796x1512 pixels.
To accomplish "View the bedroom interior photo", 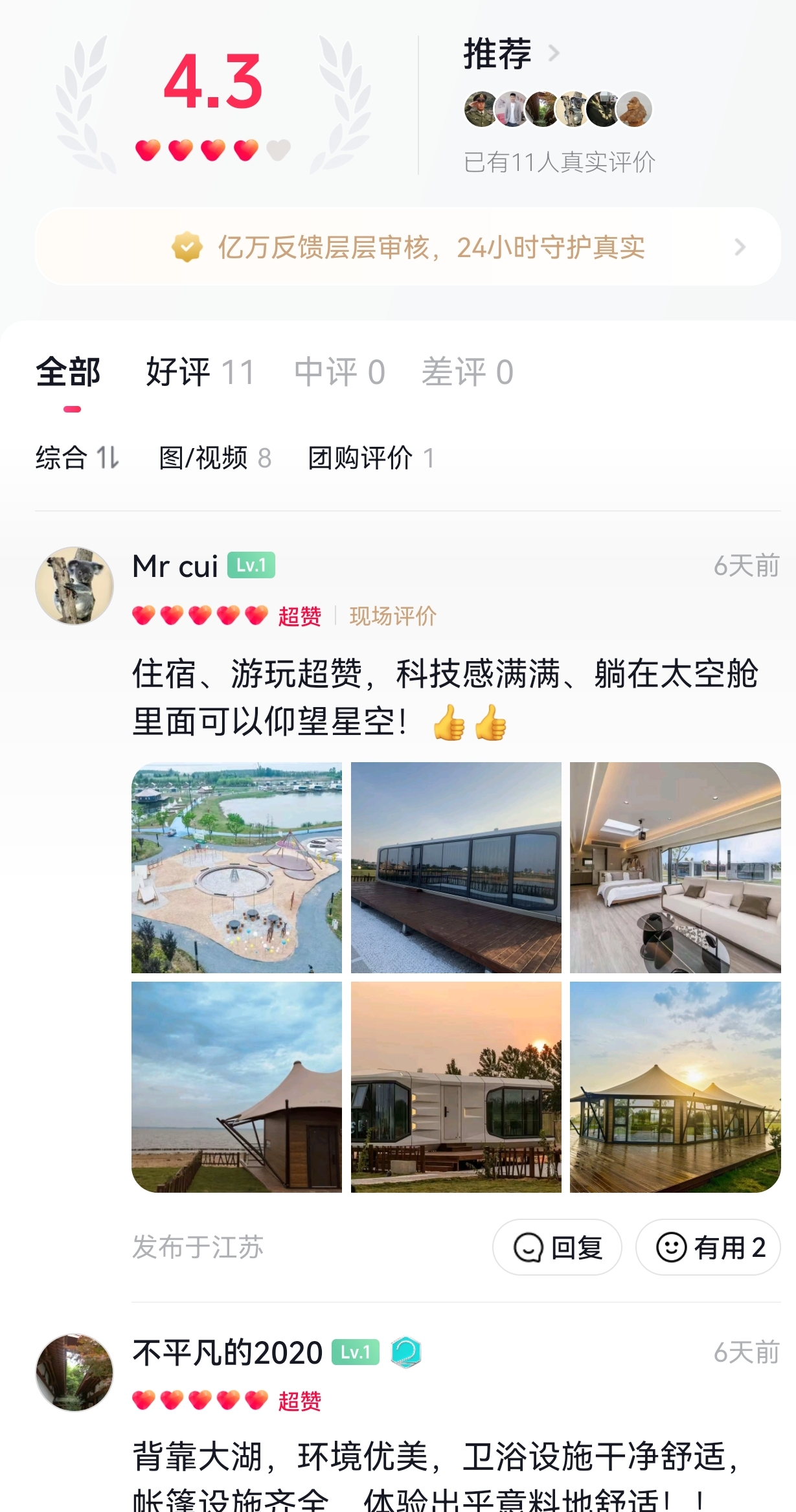I will tap(675, 868).
